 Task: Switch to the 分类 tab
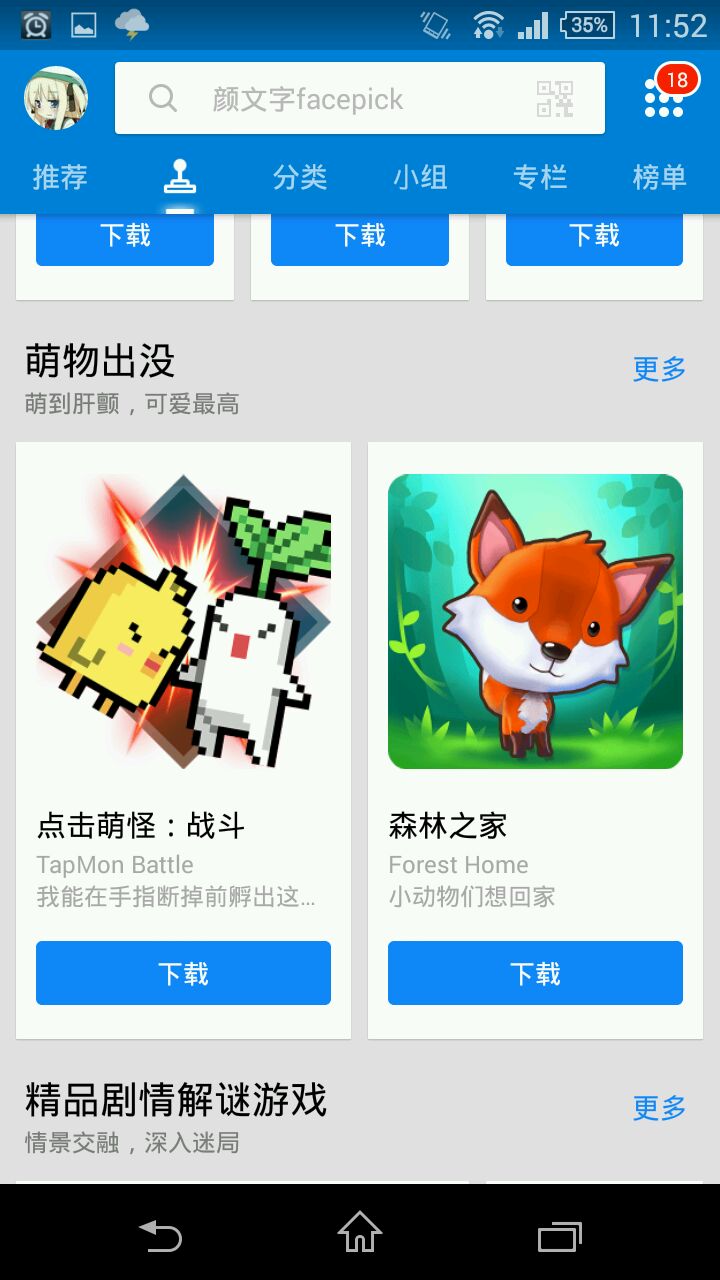click(300, 178)
